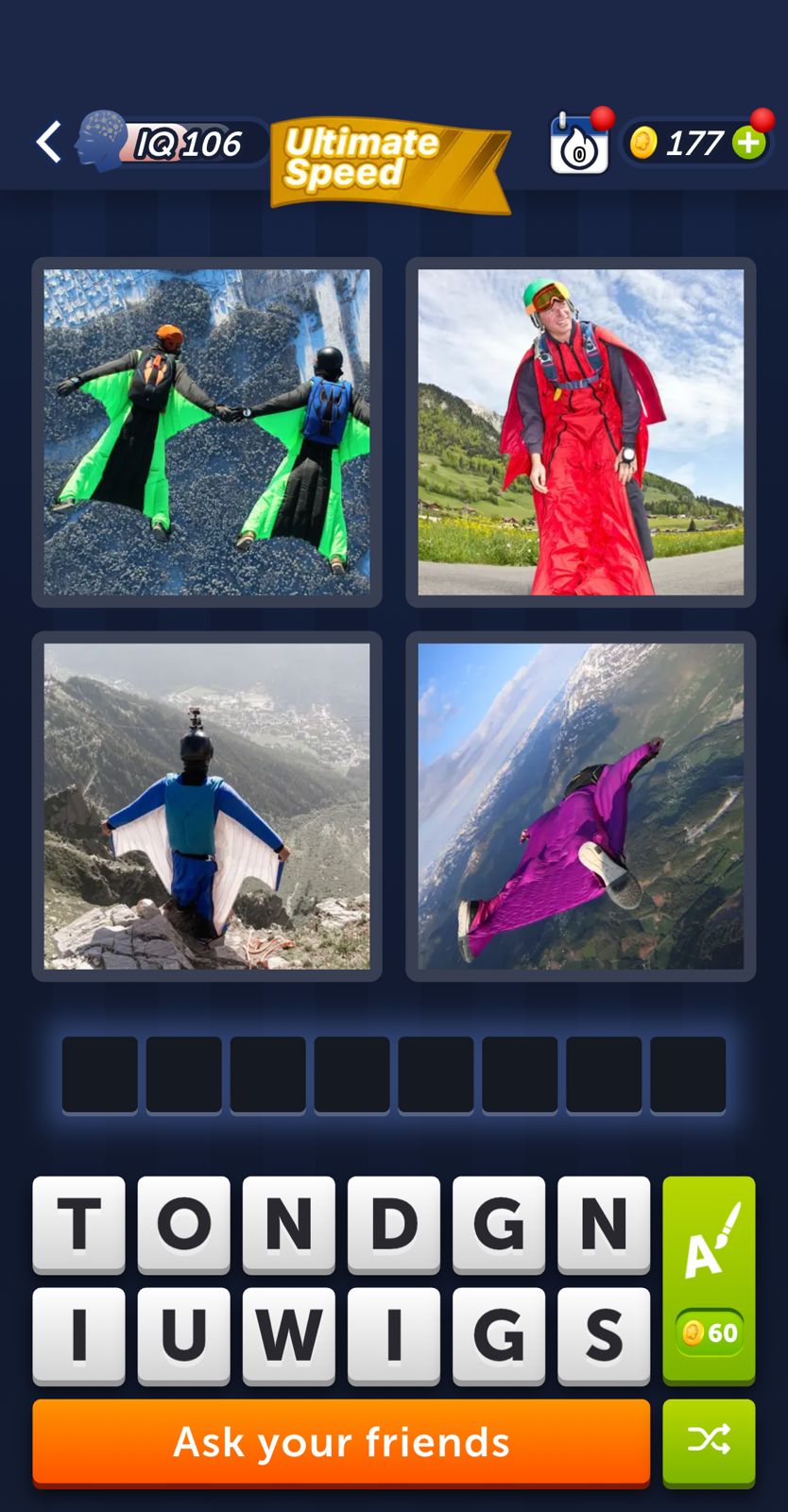Enlarge the picture of two green wingsuit flyers
The width and height of the screenshot is (788, 1512).
207,432
